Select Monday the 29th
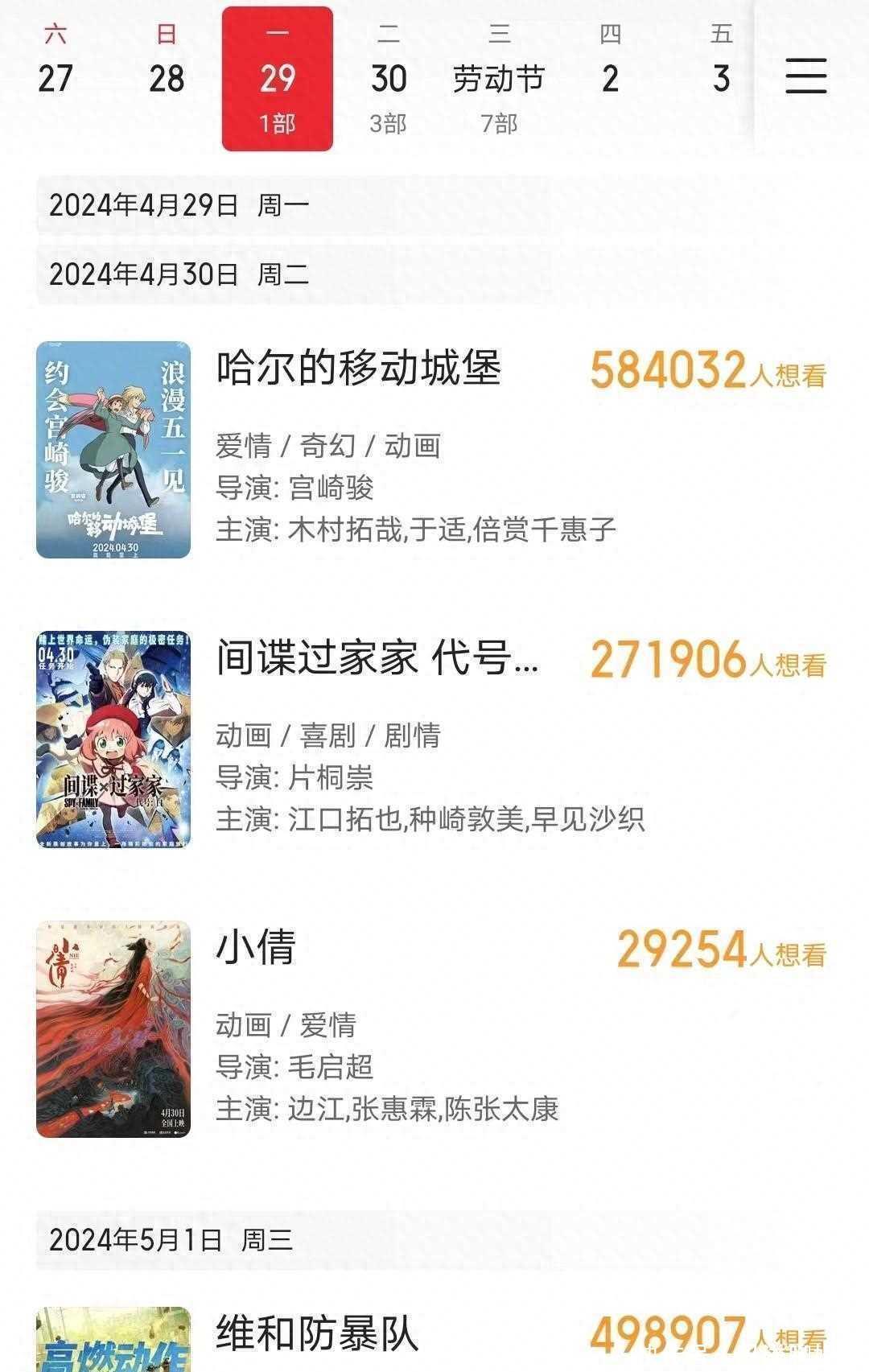 tap(278, 79)
